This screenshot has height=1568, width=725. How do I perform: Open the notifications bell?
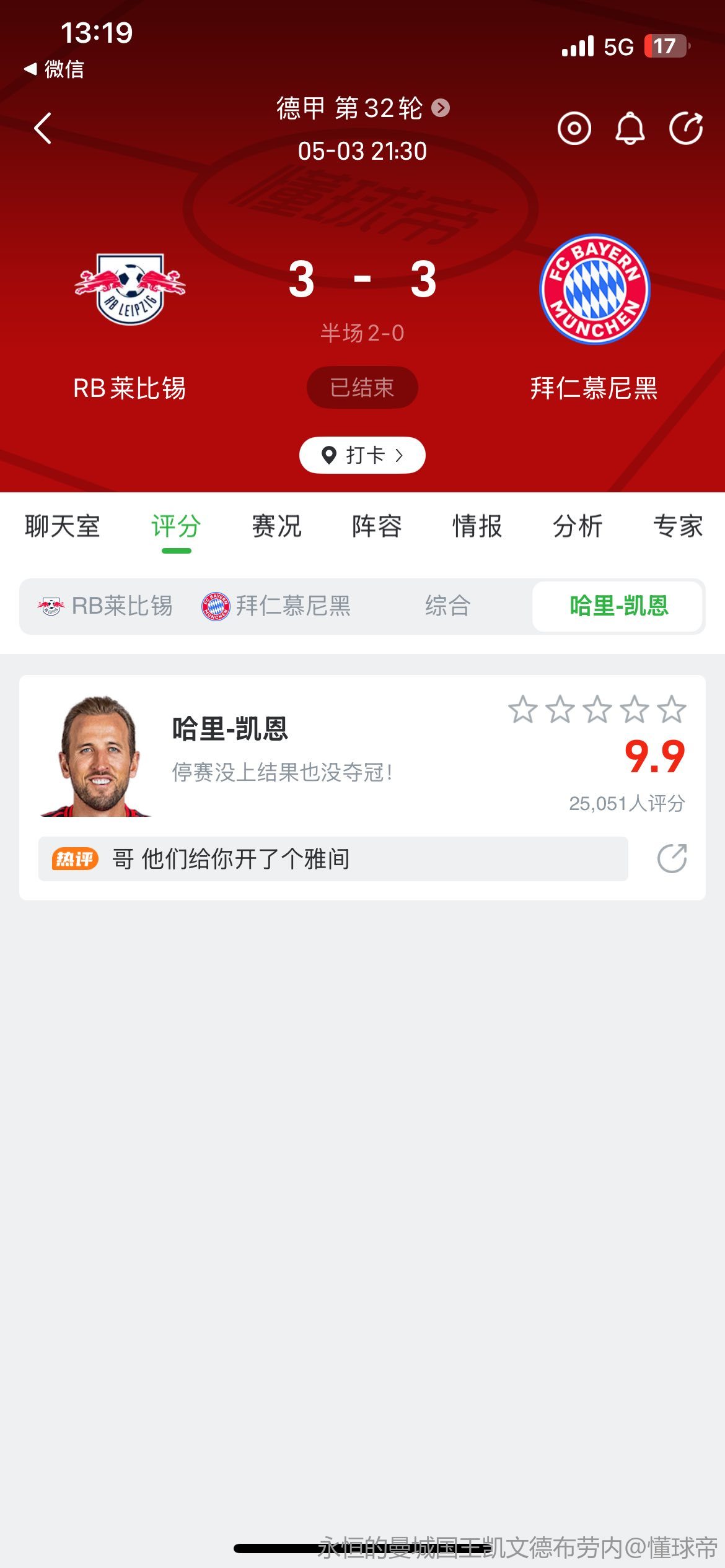(630, 129)
